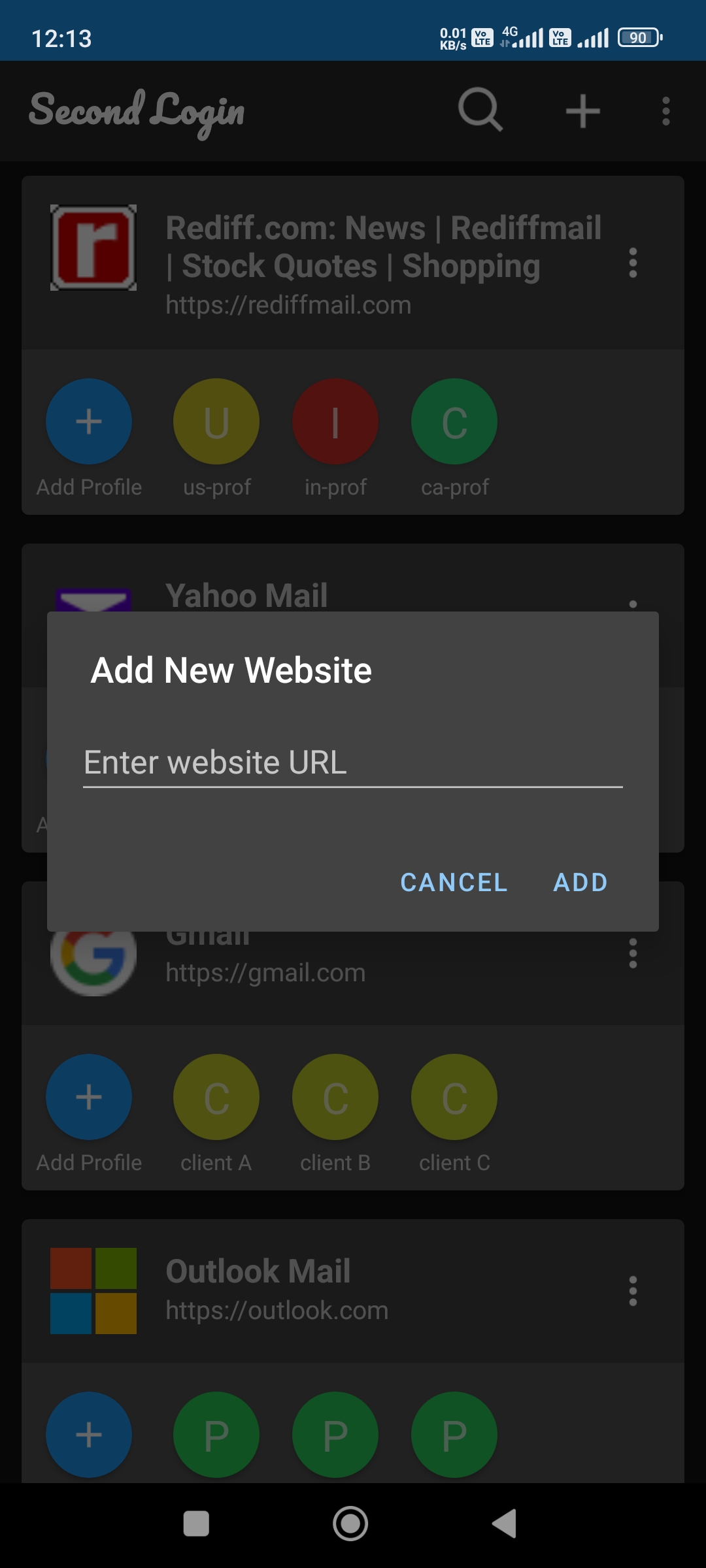Tap Add Profile under Rediffmail
This screenshot has height=1568, width=706.
88,421
